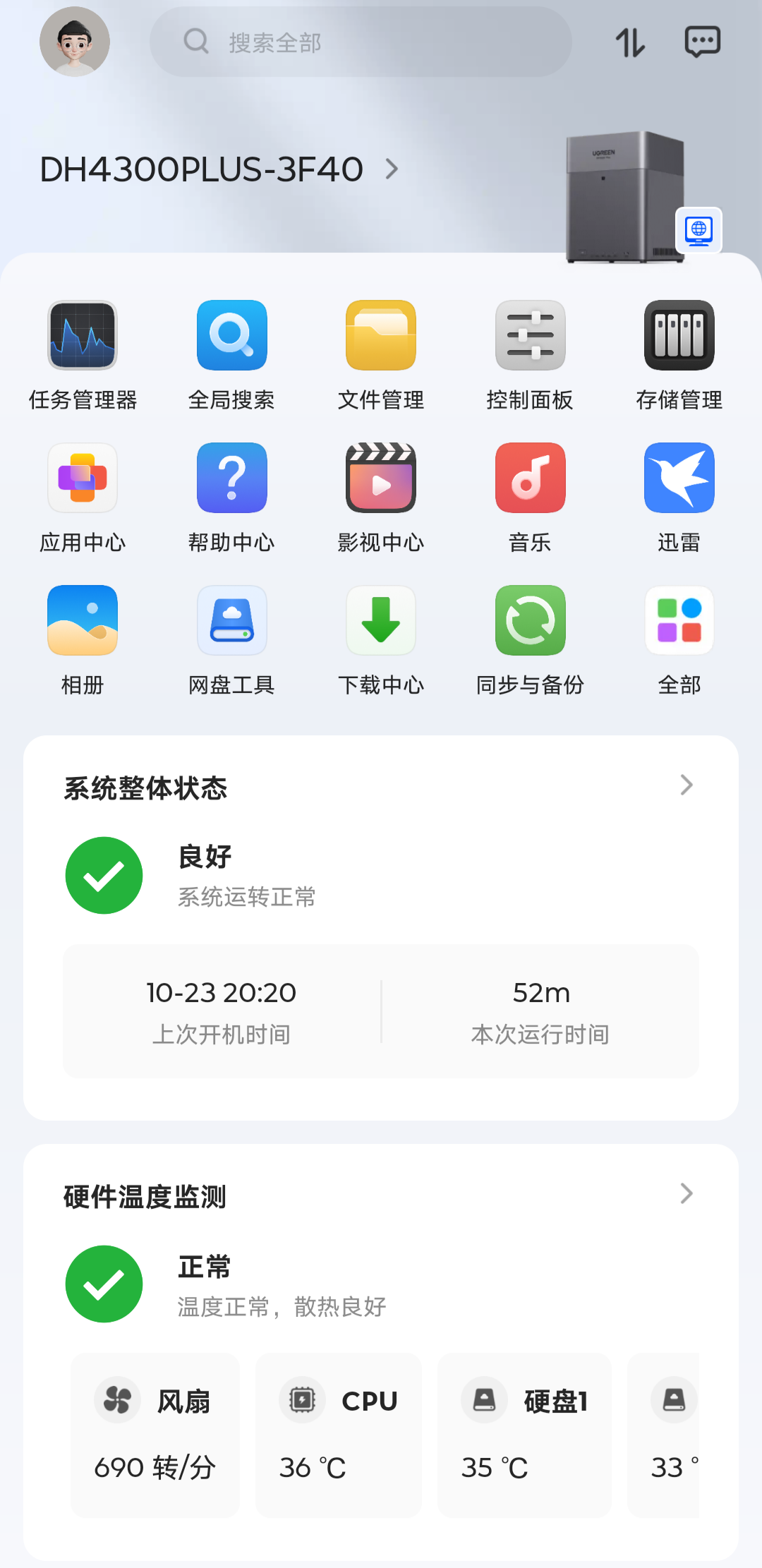Expand 硬件温度监测 temperature card
The image size is (762, 1568).
(x=686, y=1194)
